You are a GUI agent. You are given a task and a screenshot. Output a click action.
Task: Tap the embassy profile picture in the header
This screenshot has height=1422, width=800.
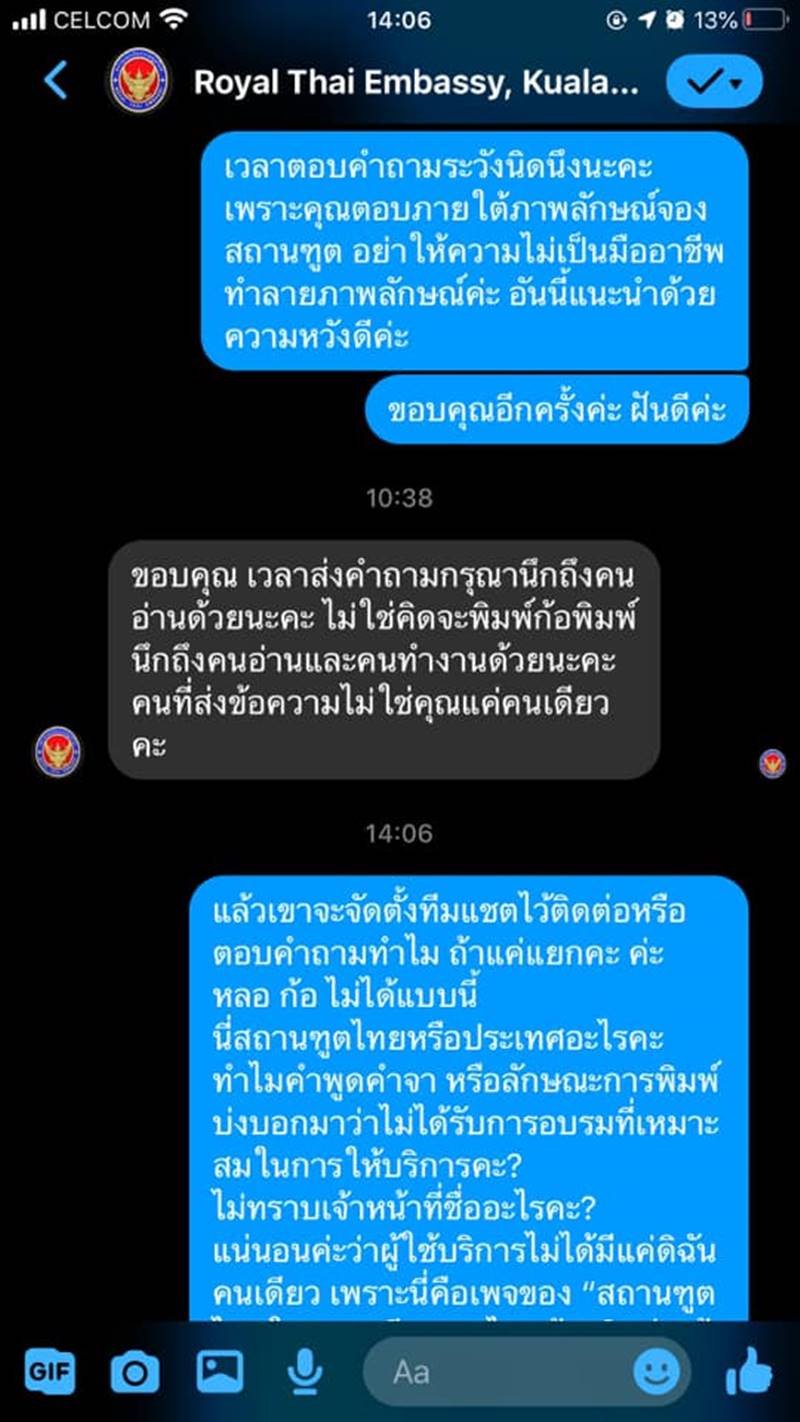click(x=136, y=81)
